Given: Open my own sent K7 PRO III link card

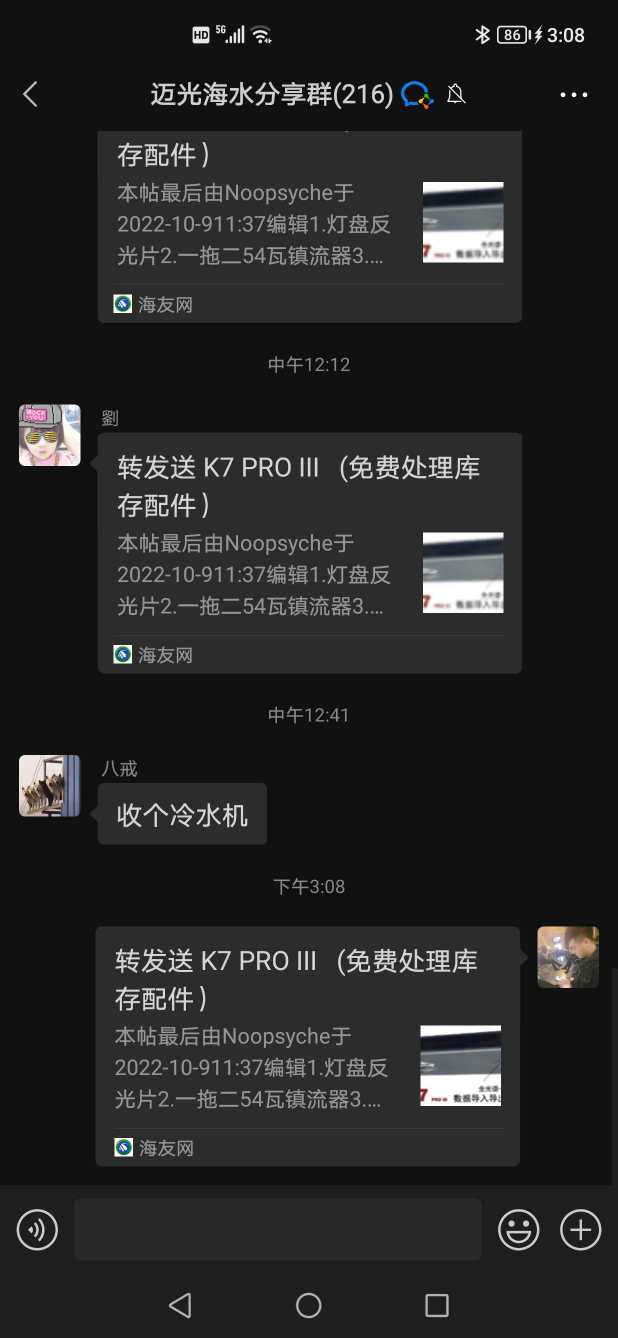Looking at the screenshot, I should [307, 1045].
